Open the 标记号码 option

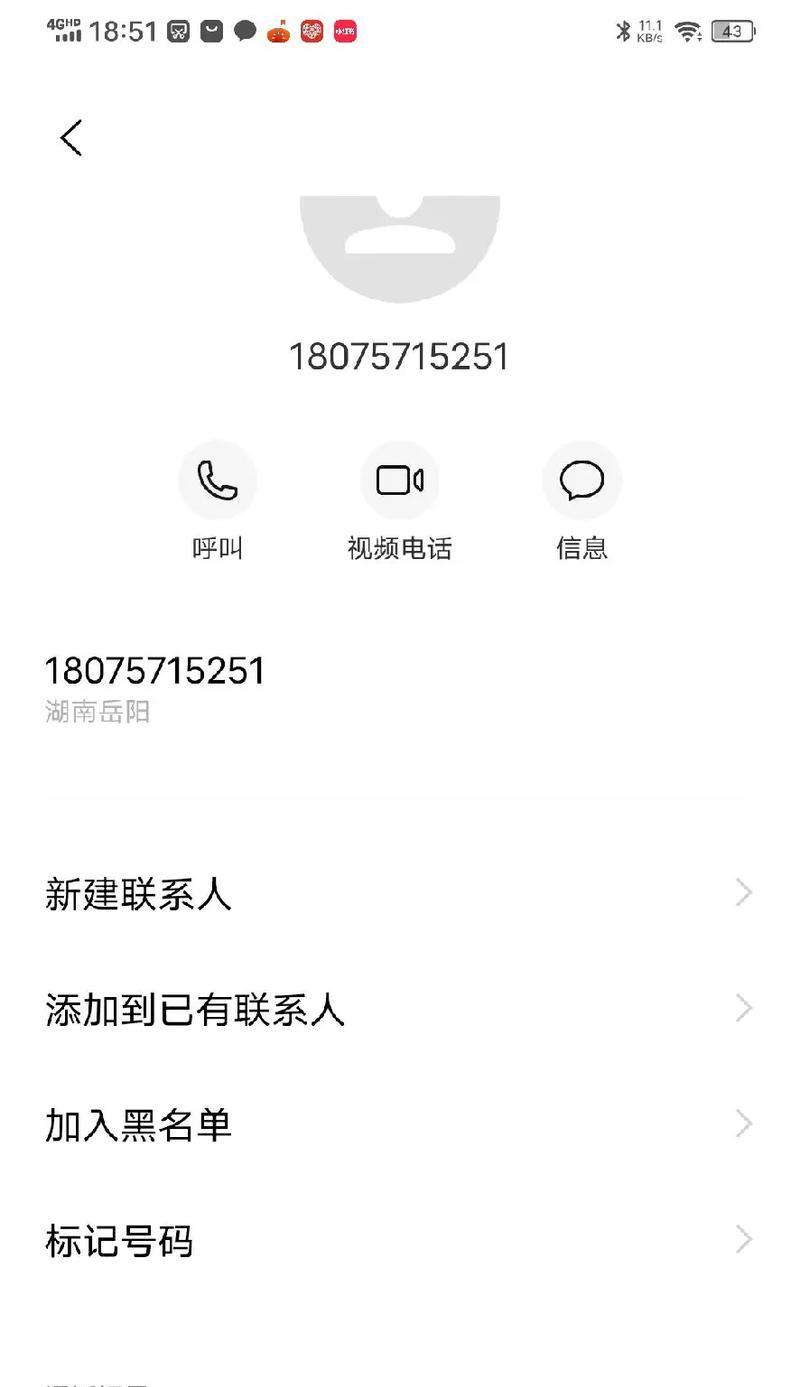pos(400,1241)
